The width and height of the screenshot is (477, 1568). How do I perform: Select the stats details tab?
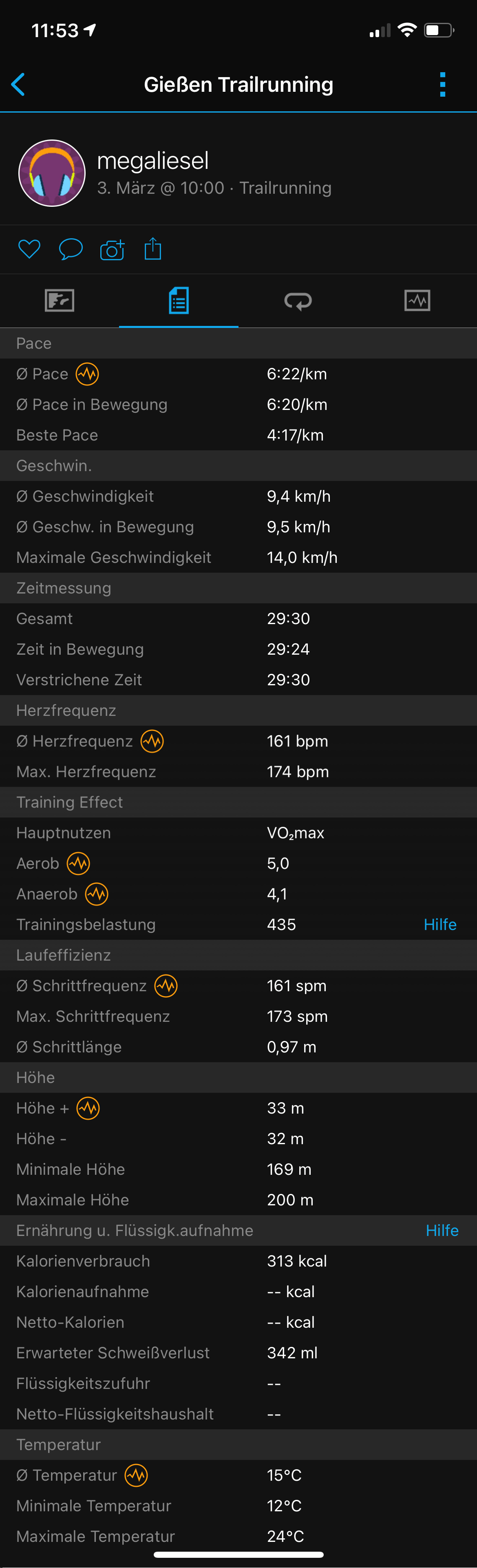tap(178, 300)
